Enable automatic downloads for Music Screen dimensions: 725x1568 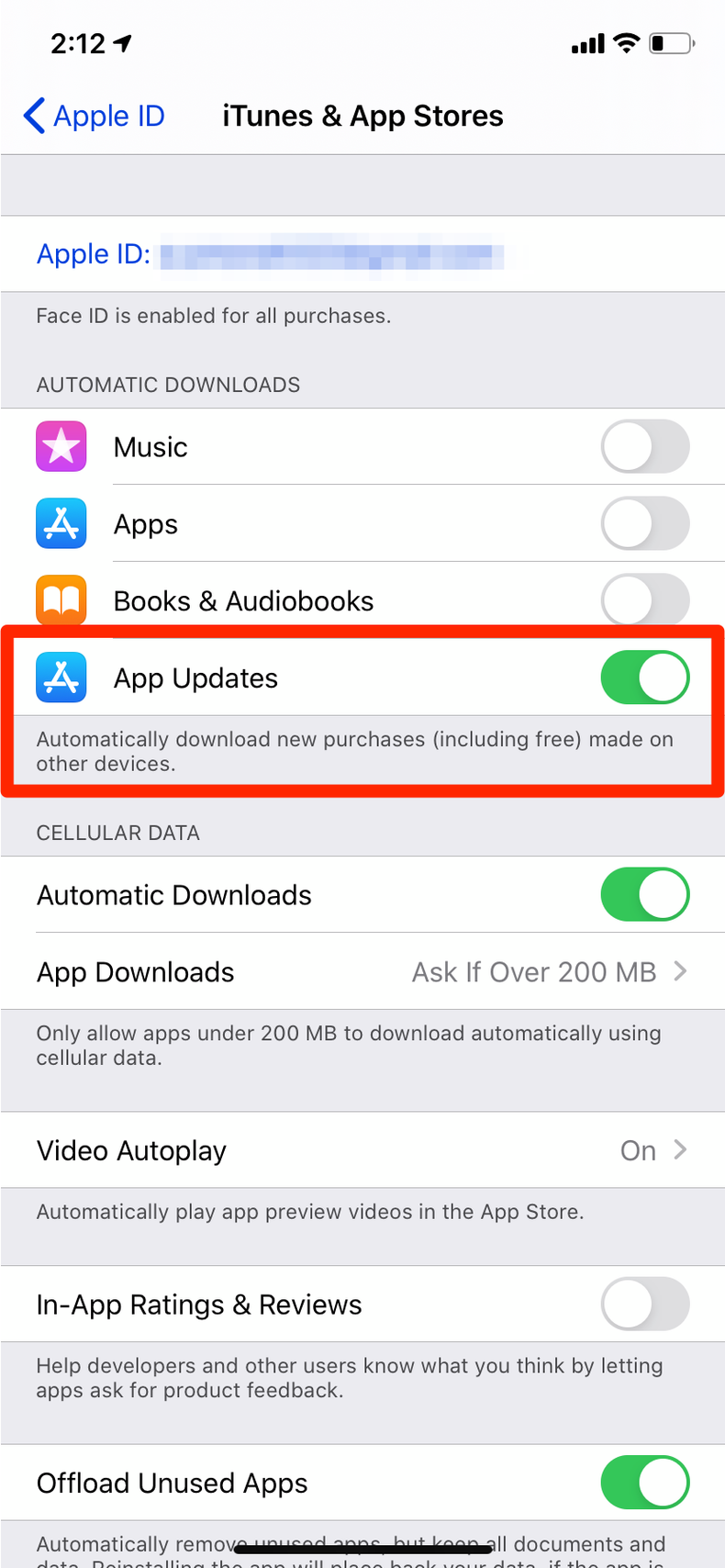[644, 447]
